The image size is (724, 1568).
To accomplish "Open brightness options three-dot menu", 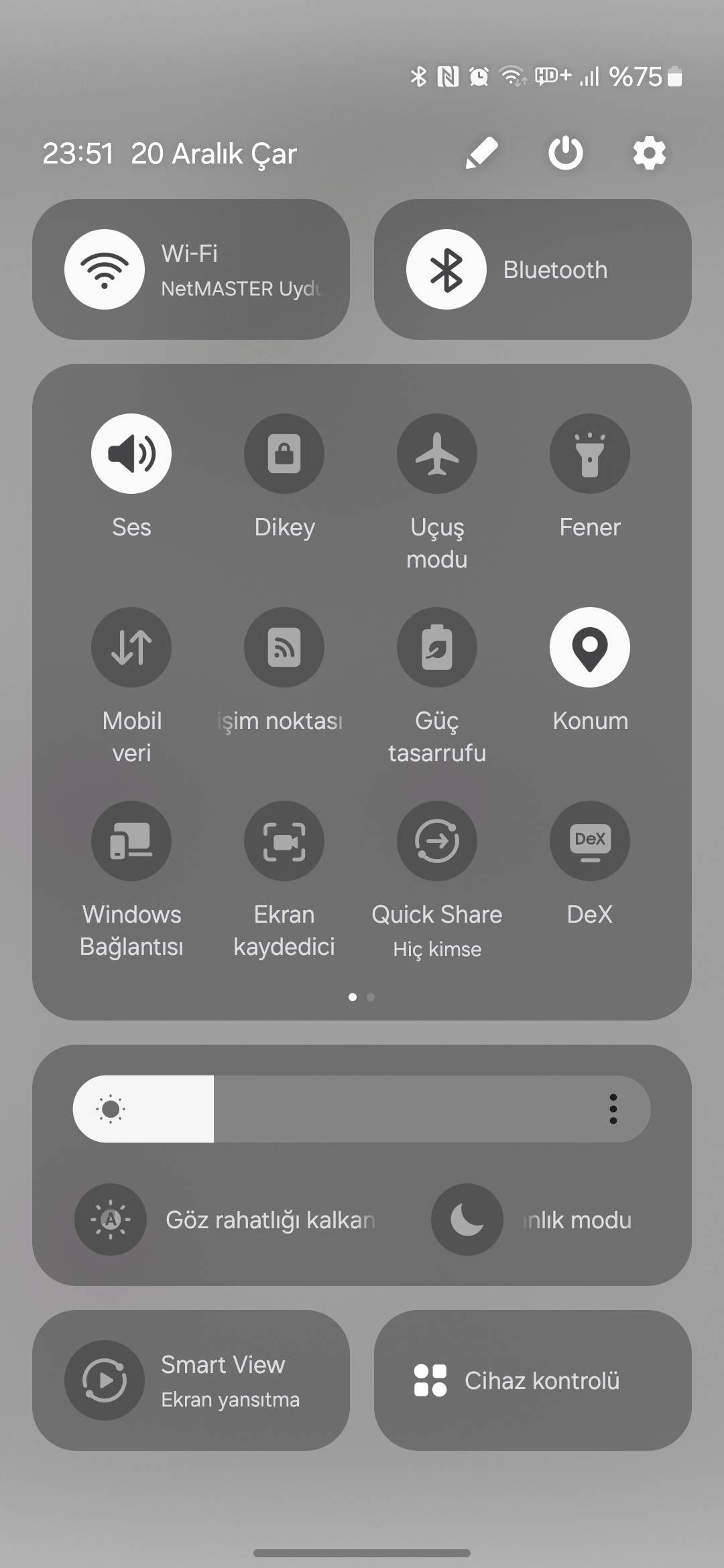I will [x=613, y=1108].
